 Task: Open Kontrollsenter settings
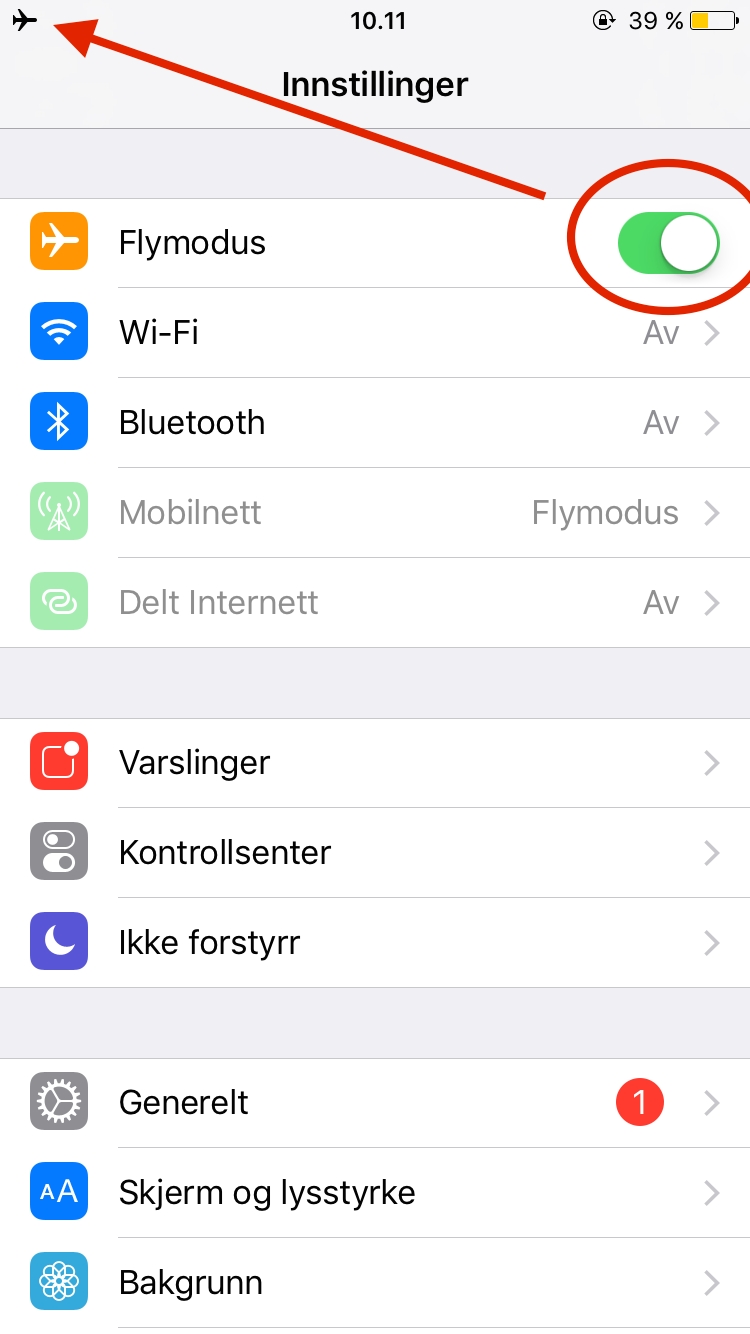pos(375,853)
